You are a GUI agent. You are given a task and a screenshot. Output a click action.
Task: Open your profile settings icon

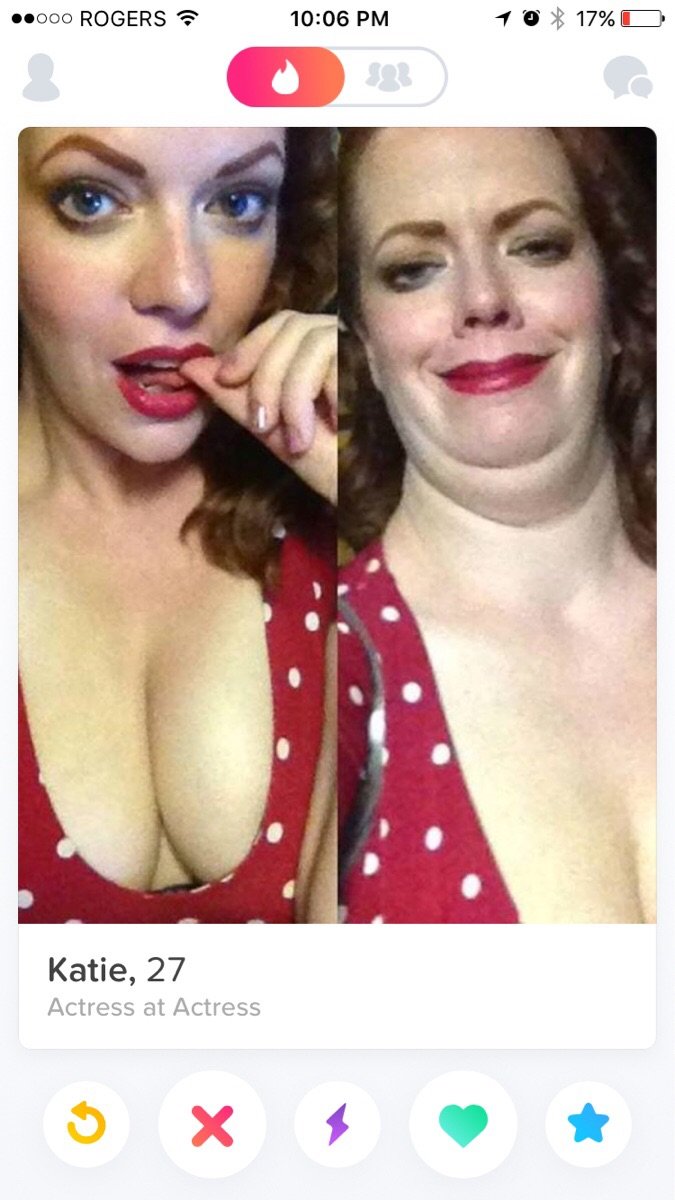pyautogui.click(x=41, y=78)
